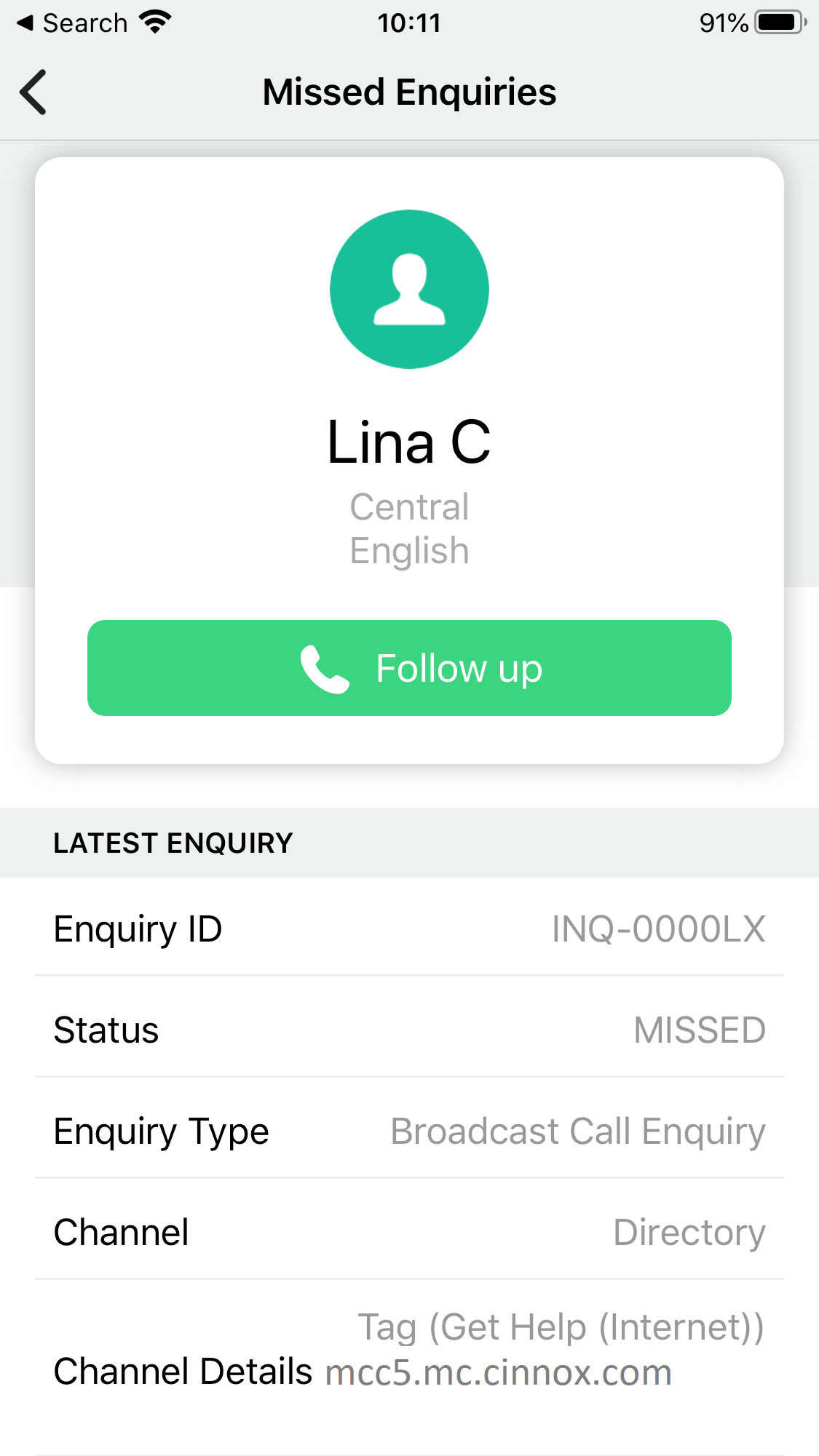
Task: Return to Search via status bar
Action: (x=71, y=23)
